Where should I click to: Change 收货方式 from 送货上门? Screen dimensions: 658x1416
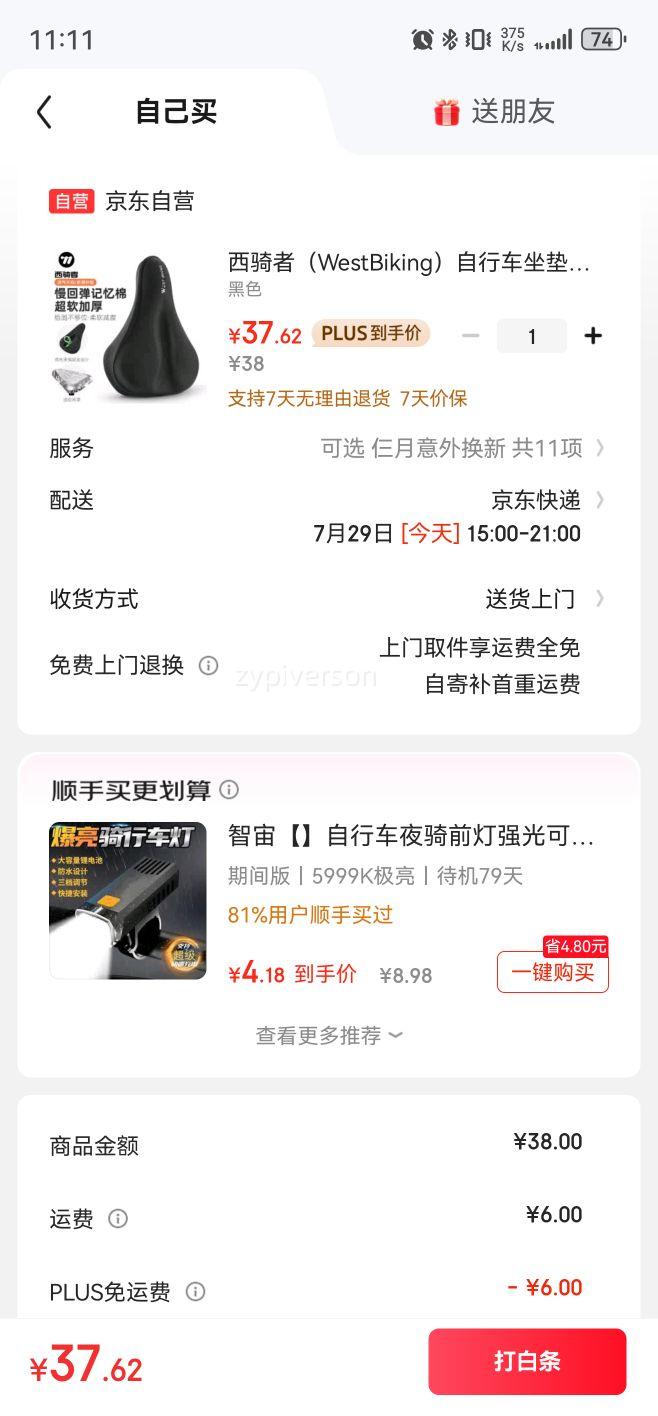544,599
